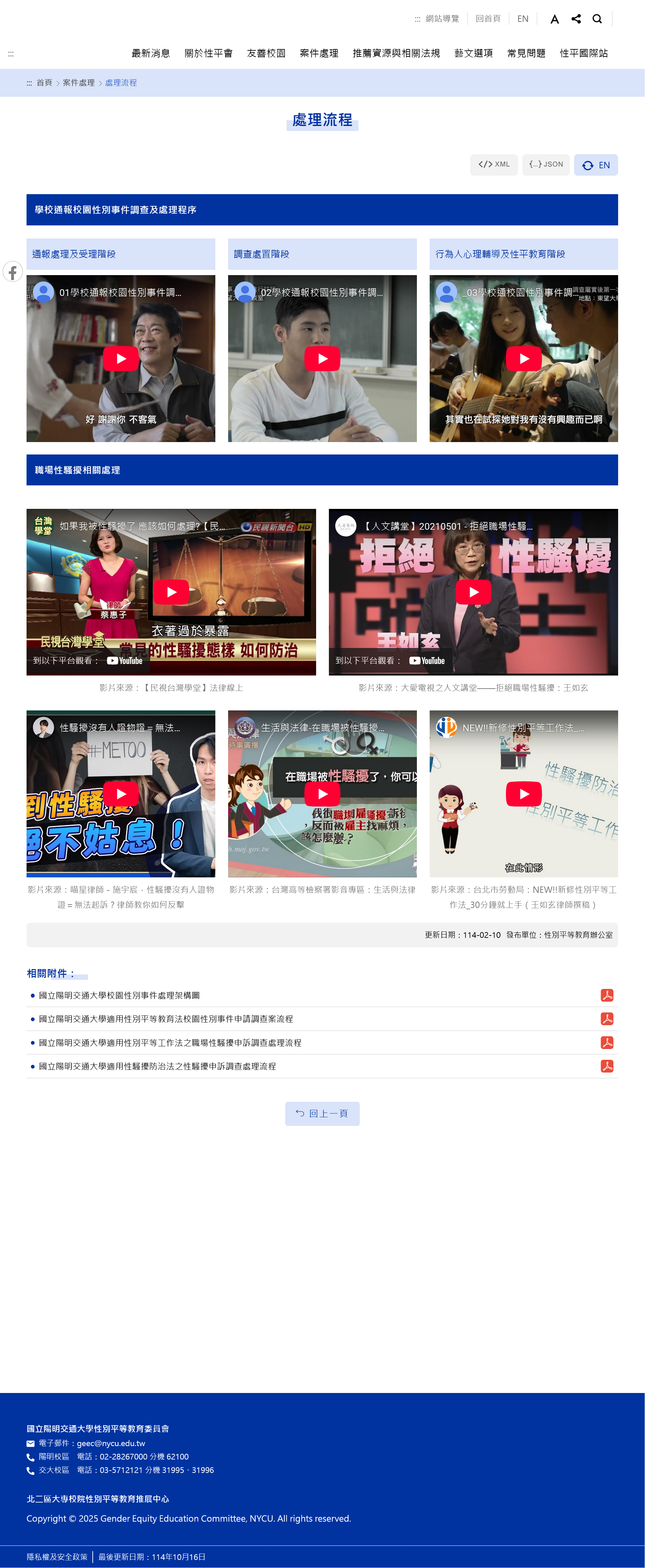Play the 人文講堂 拒絕職場性騷擾 video

tap(473, 592)
